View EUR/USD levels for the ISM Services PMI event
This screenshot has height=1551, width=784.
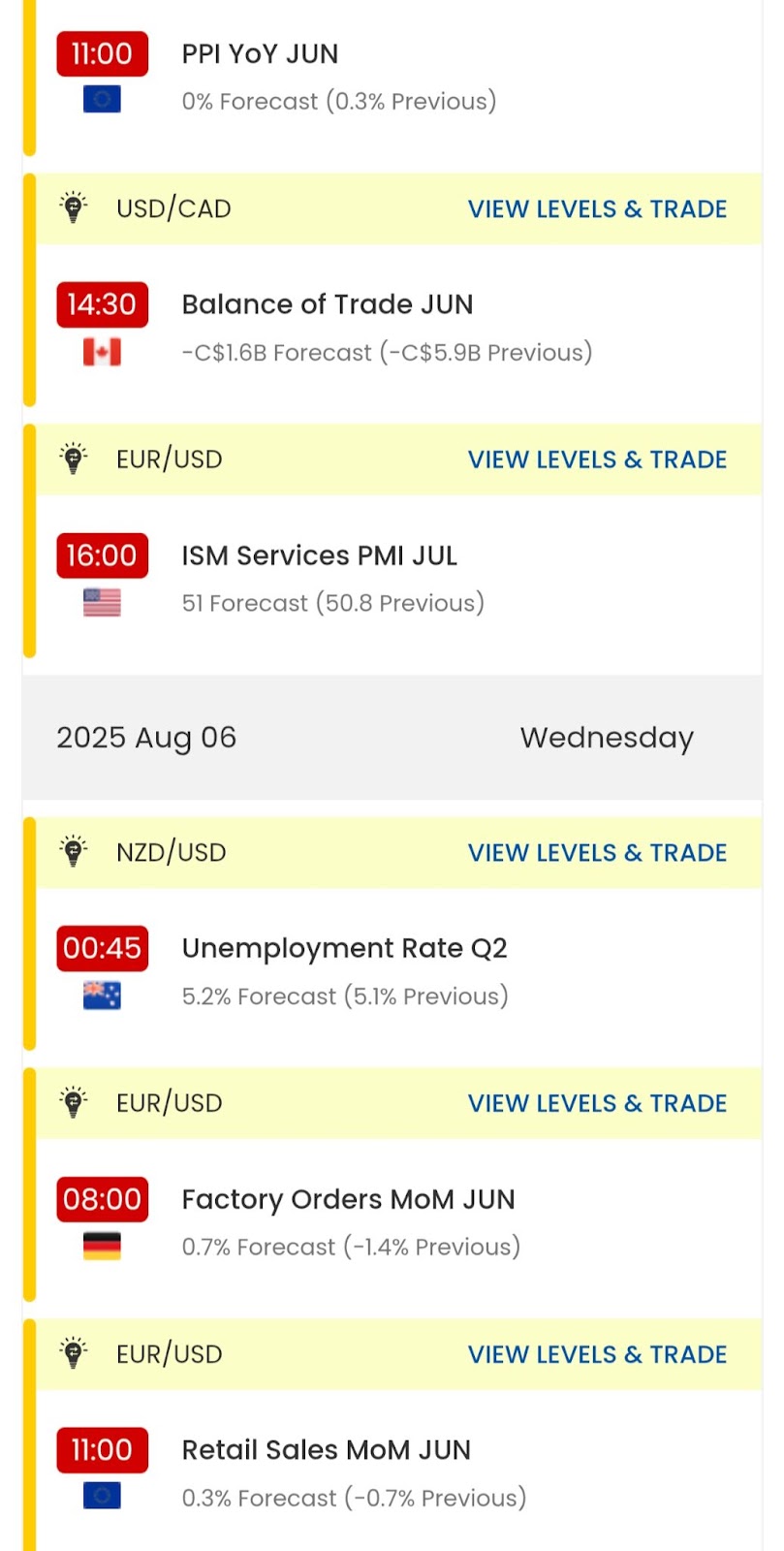tap(597, 459)
